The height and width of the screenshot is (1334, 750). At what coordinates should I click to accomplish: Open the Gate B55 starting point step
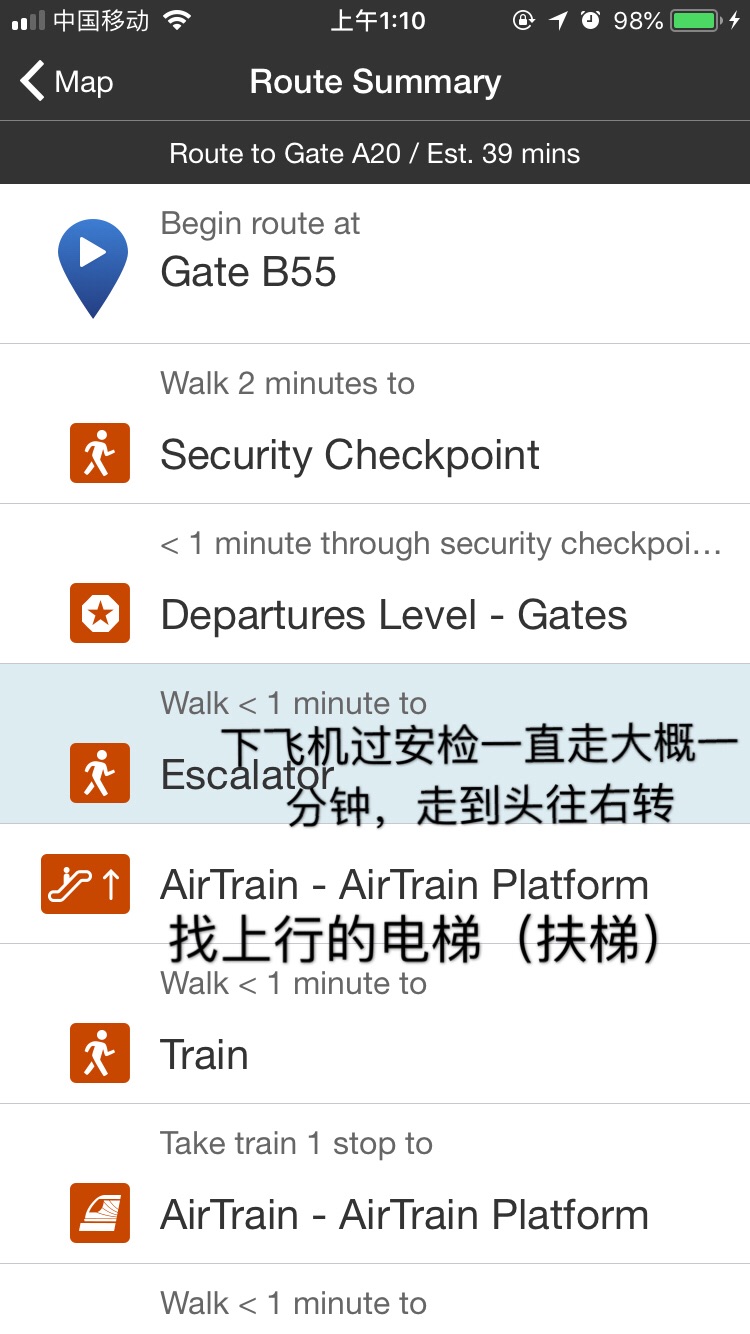click(375, 264)
